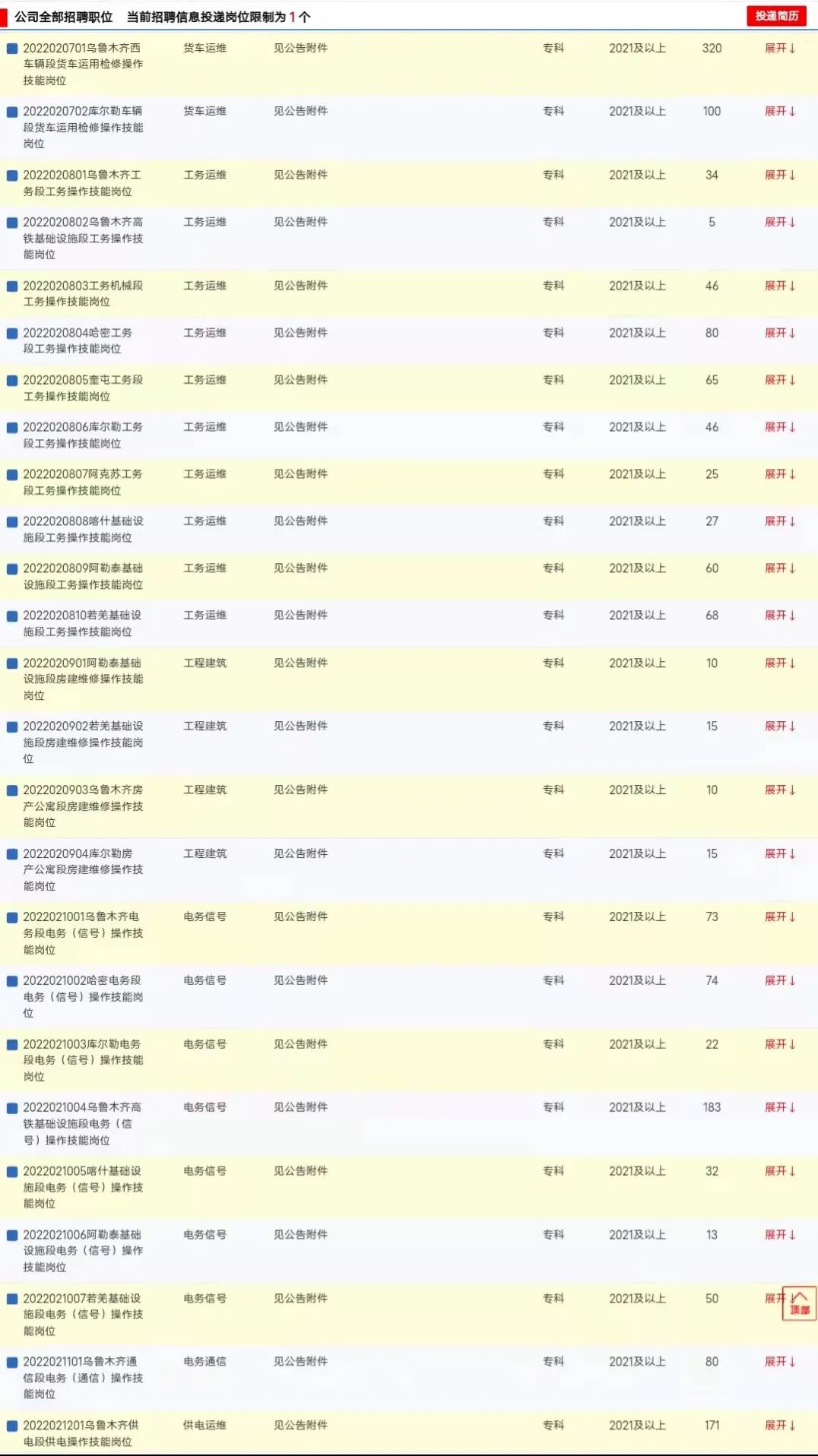
Task: Expand details for job 2022020701乌鲁木齐西车辆段
Action: [779, 48]
